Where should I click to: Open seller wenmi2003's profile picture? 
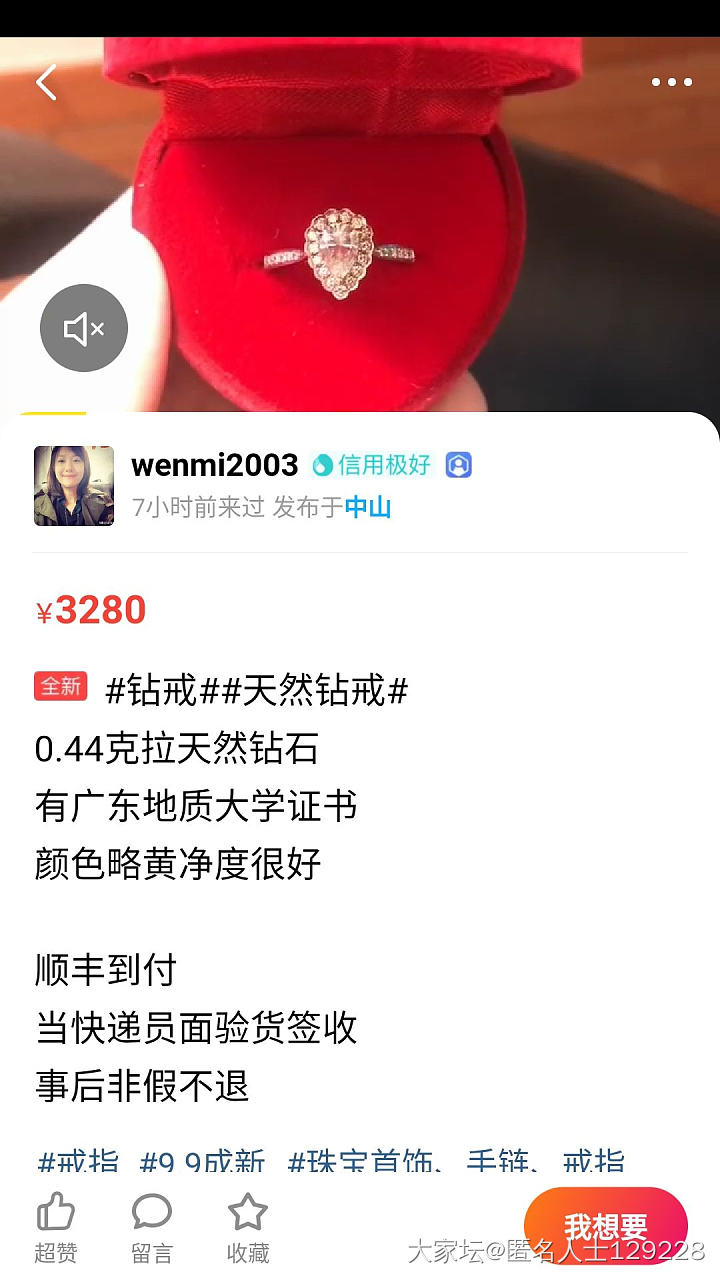(x=74, y=486)
